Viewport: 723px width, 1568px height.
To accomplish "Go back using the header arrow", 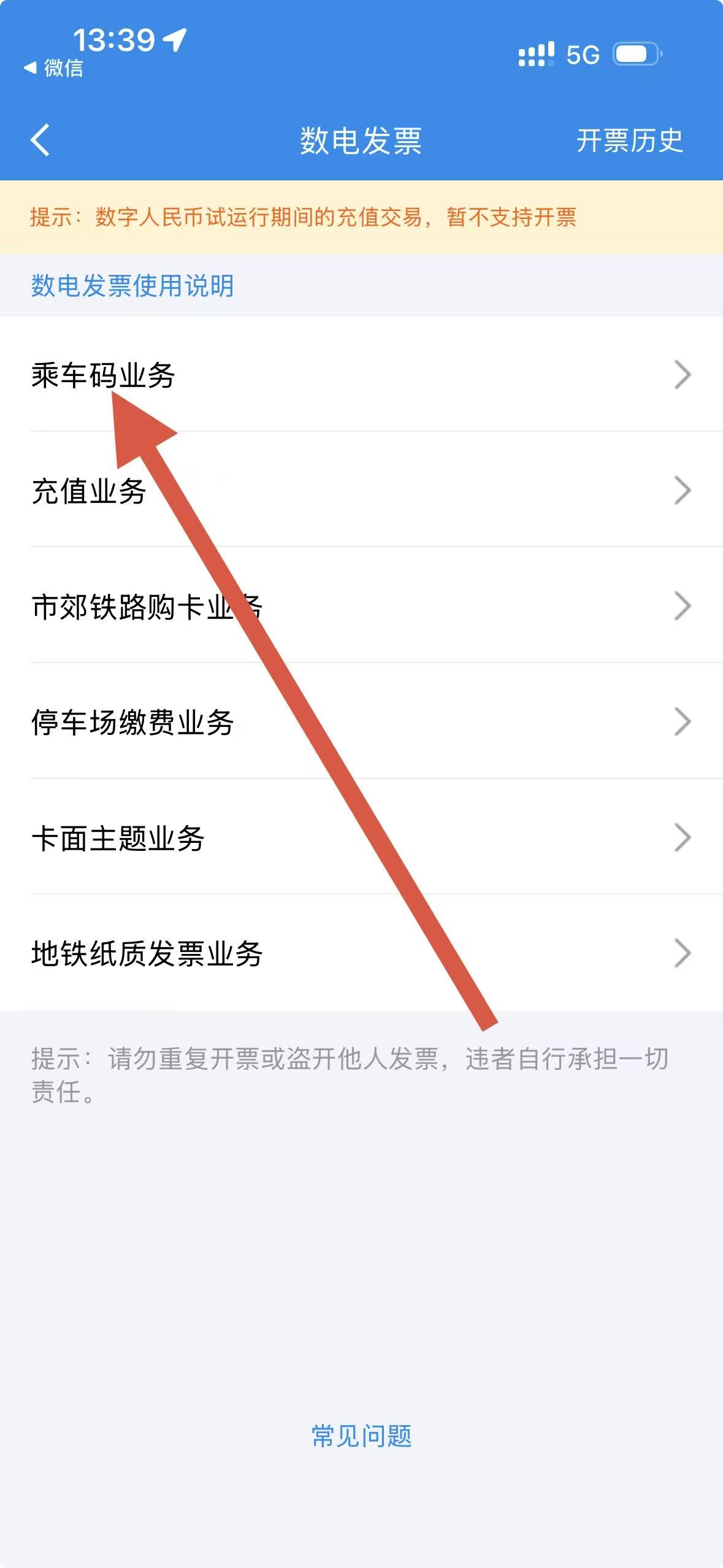I will click(x=40, y=140).
